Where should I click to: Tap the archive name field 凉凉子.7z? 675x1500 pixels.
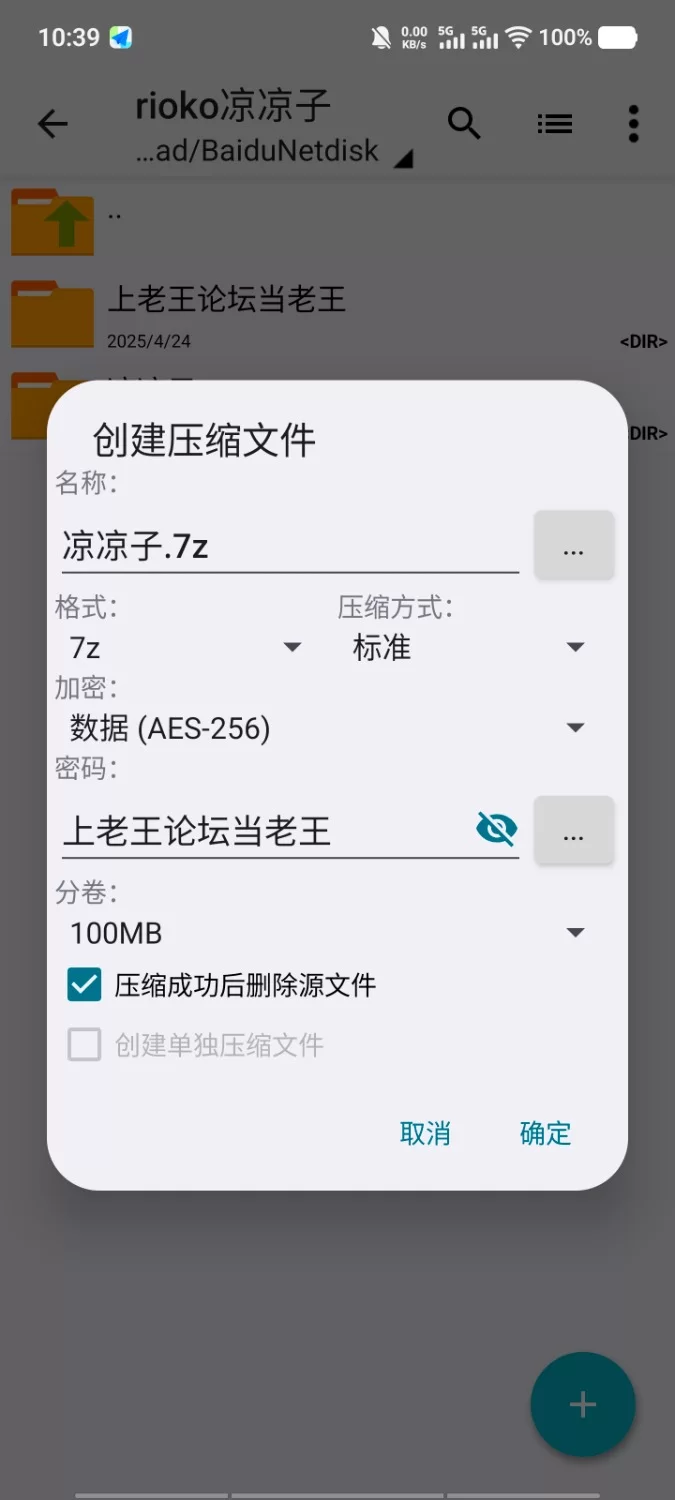[x=290, y=546]
